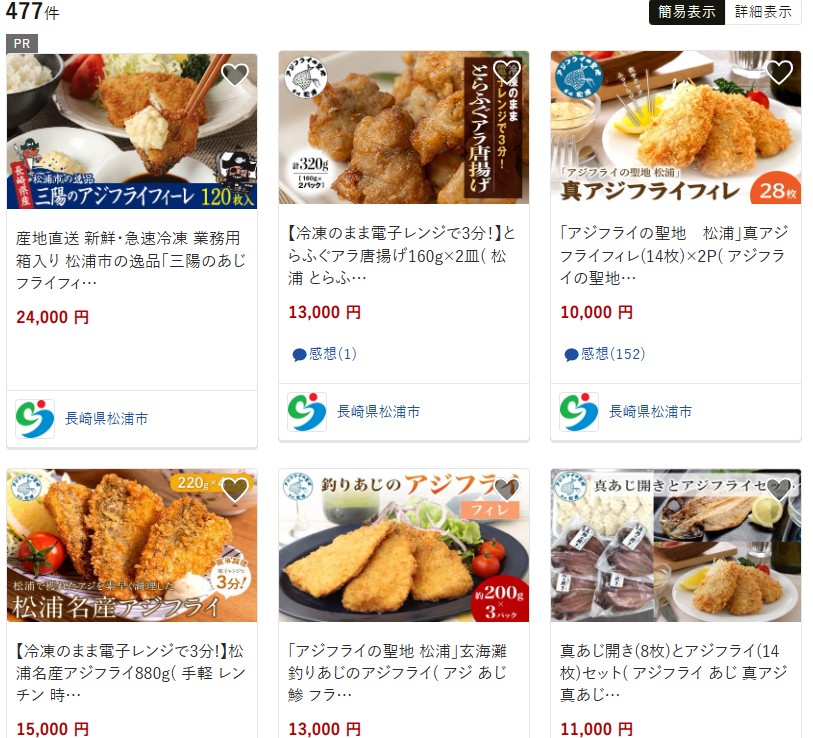Favorite the 三陽のアジフライフィーレ product

coord(235,75)
